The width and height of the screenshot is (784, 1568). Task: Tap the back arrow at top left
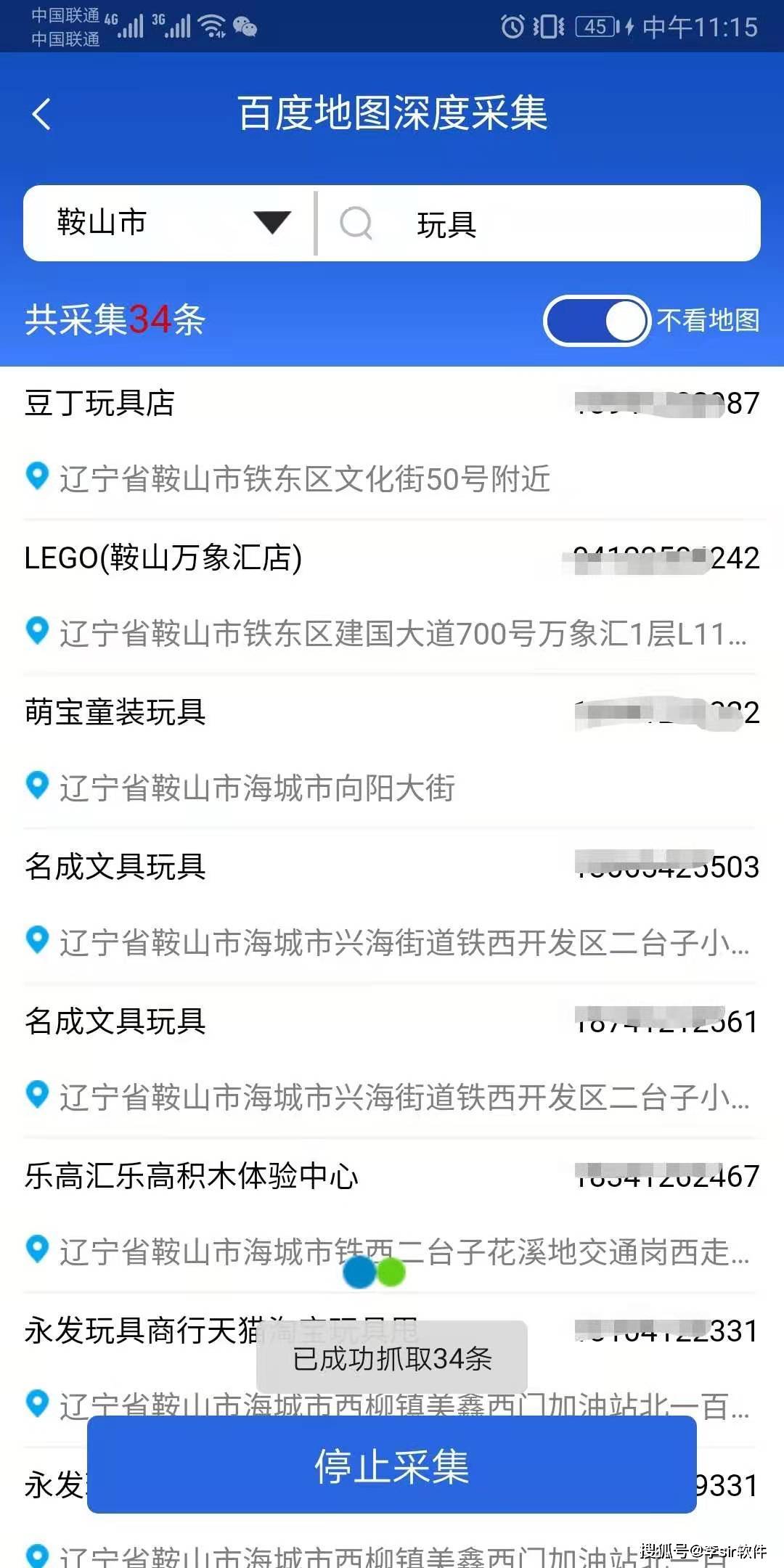(41, 113)
